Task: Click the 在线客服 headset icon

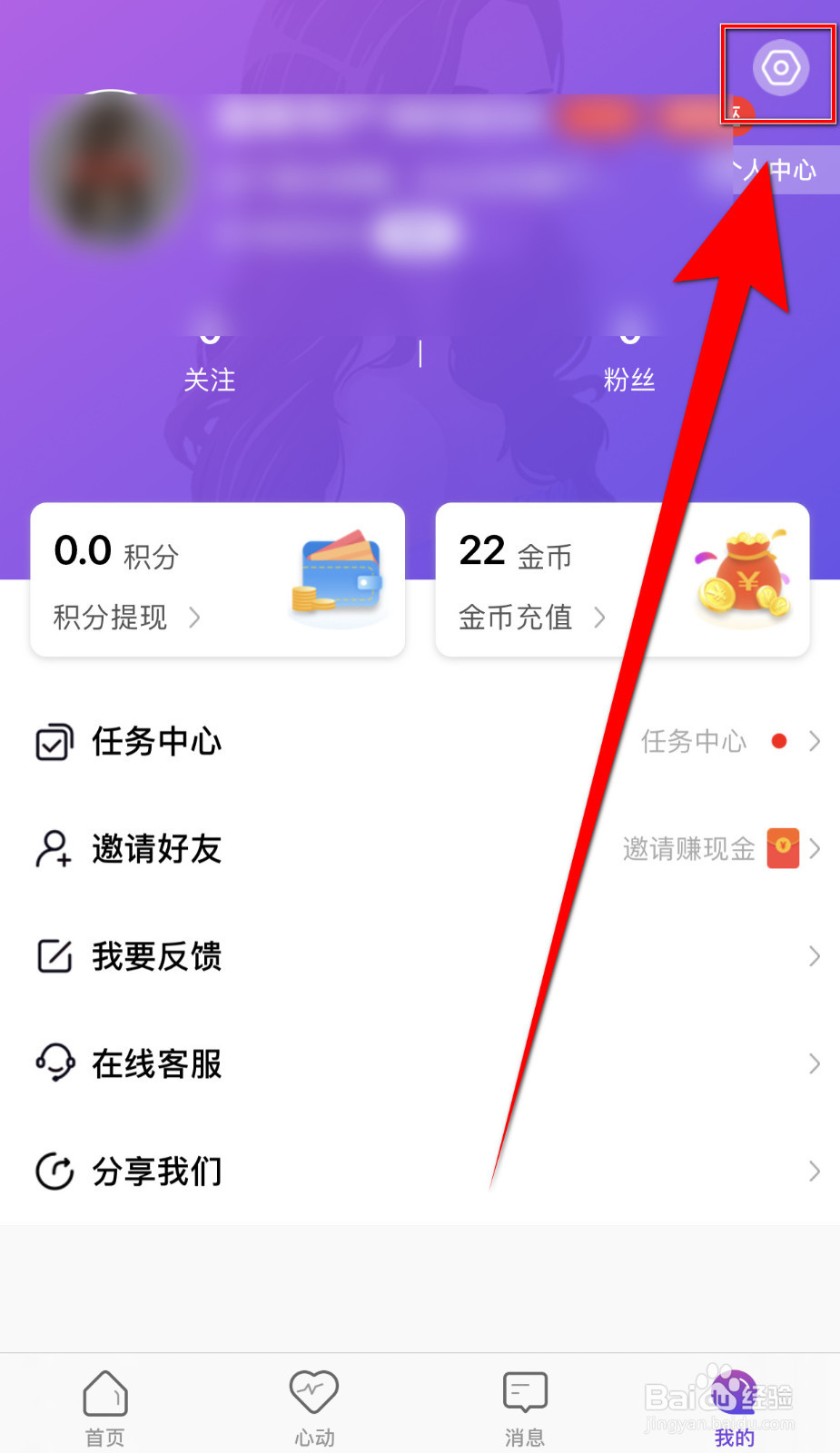Action: click(x=54, y=1063)
